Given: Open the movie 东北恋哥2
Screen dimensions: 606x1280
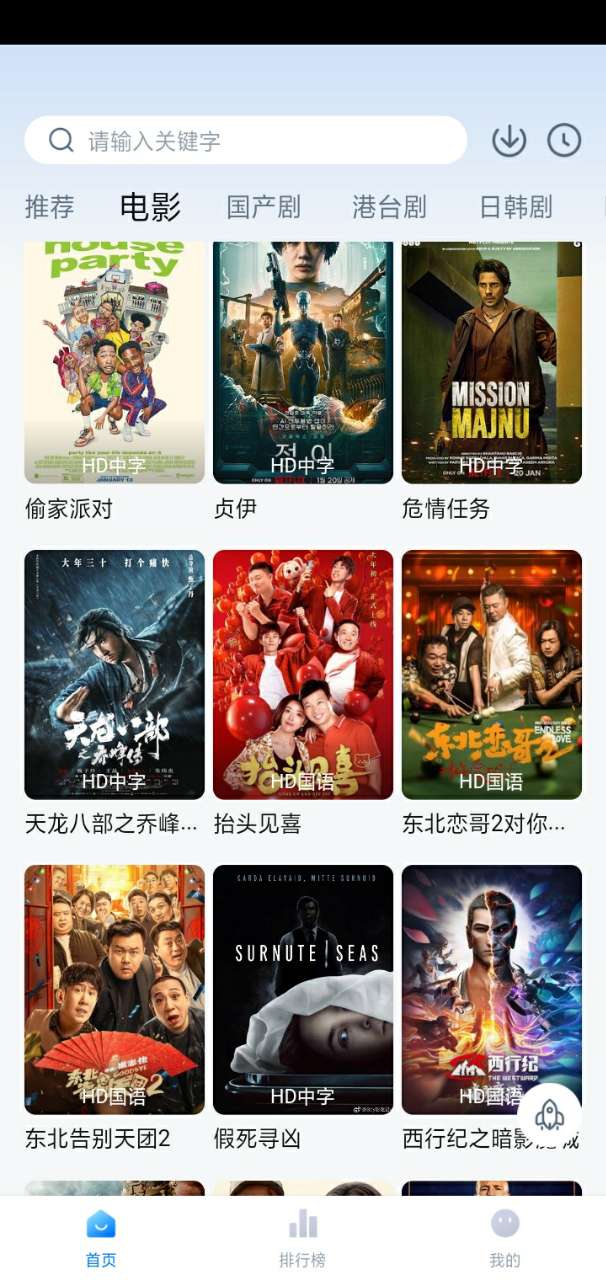Looking at the screenshot, I should 492,675.
